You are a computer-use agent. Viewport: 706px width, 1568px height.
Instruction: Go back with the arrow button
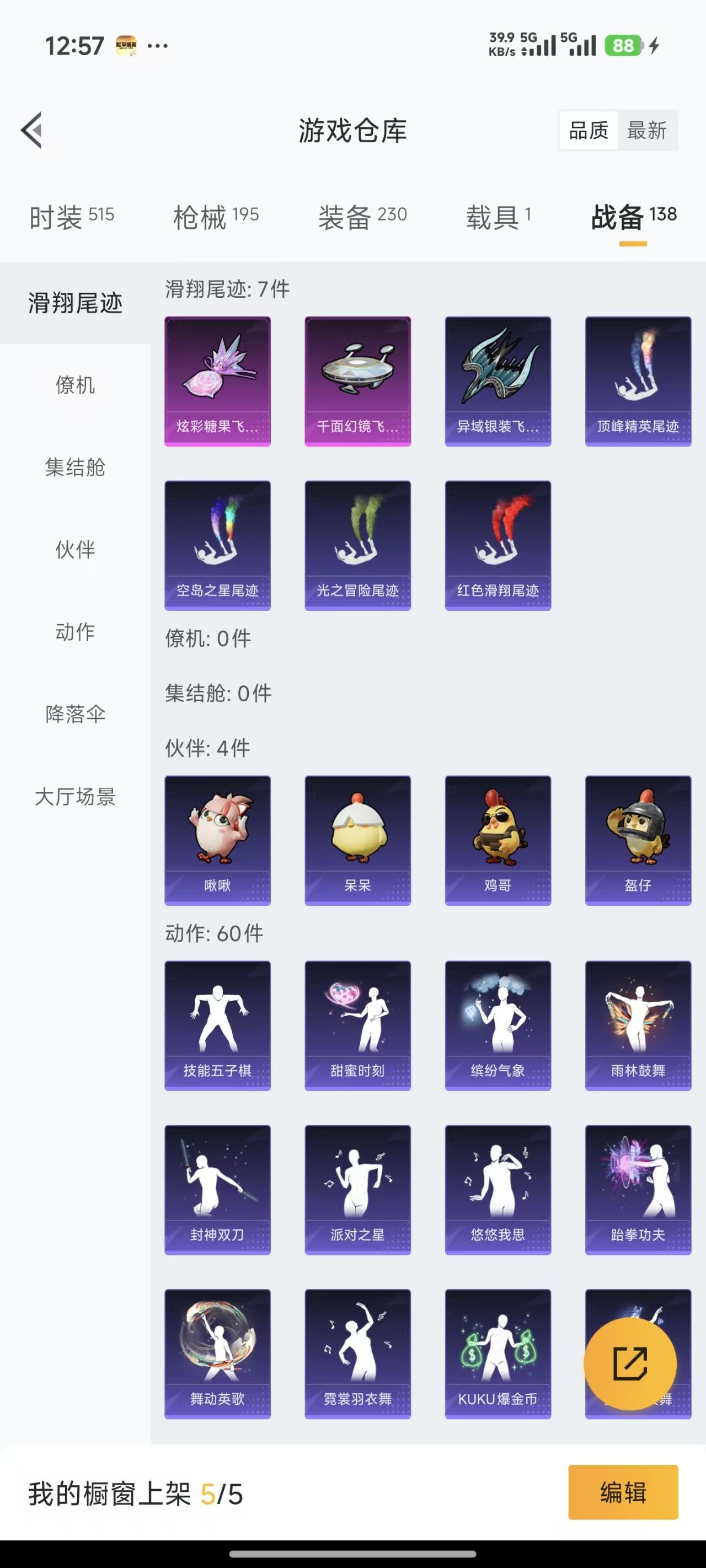[x=31, y=131]
